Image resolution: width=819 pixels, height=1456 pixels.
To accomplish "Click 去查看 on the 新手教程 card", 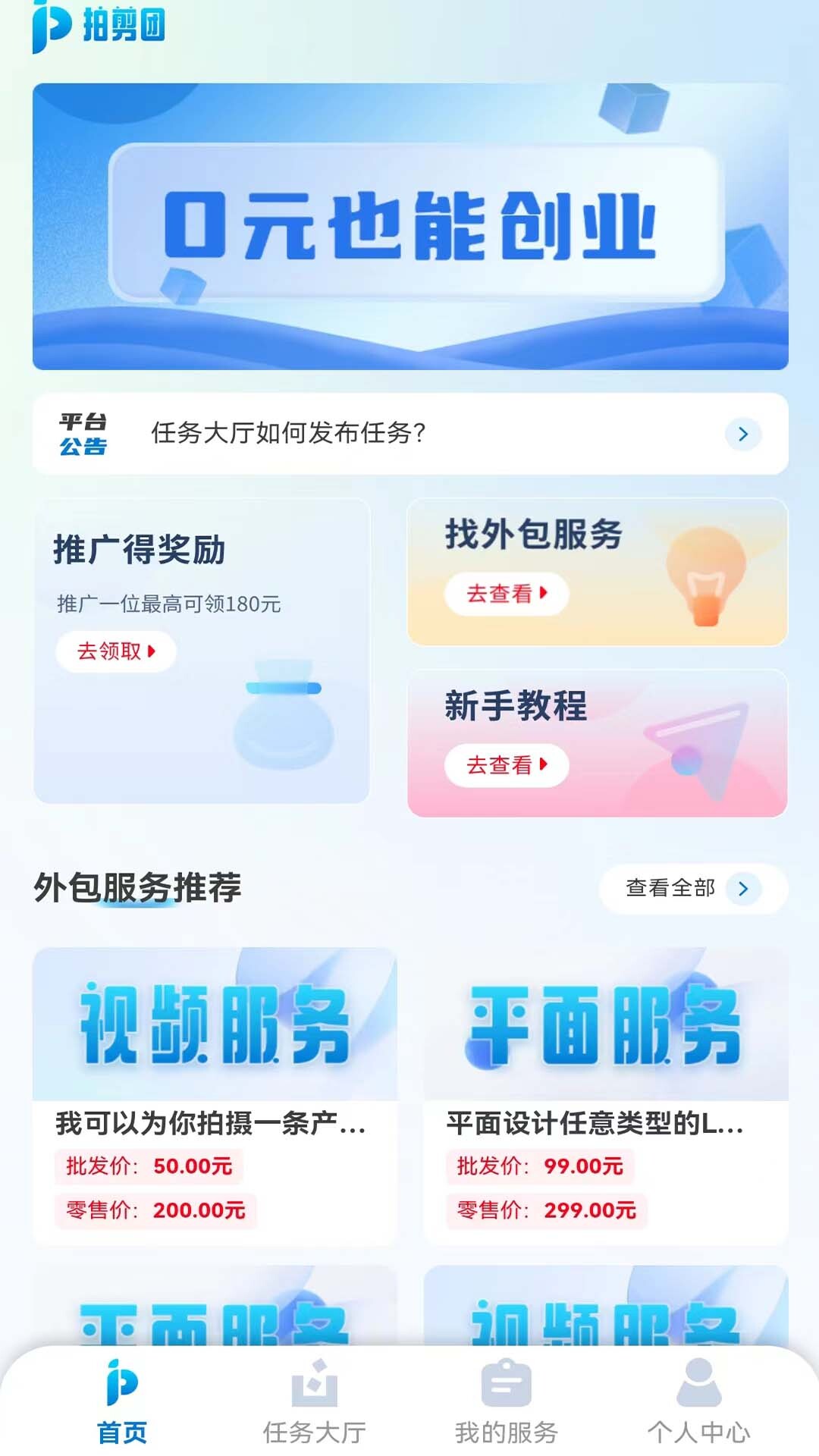I will 508,766.
